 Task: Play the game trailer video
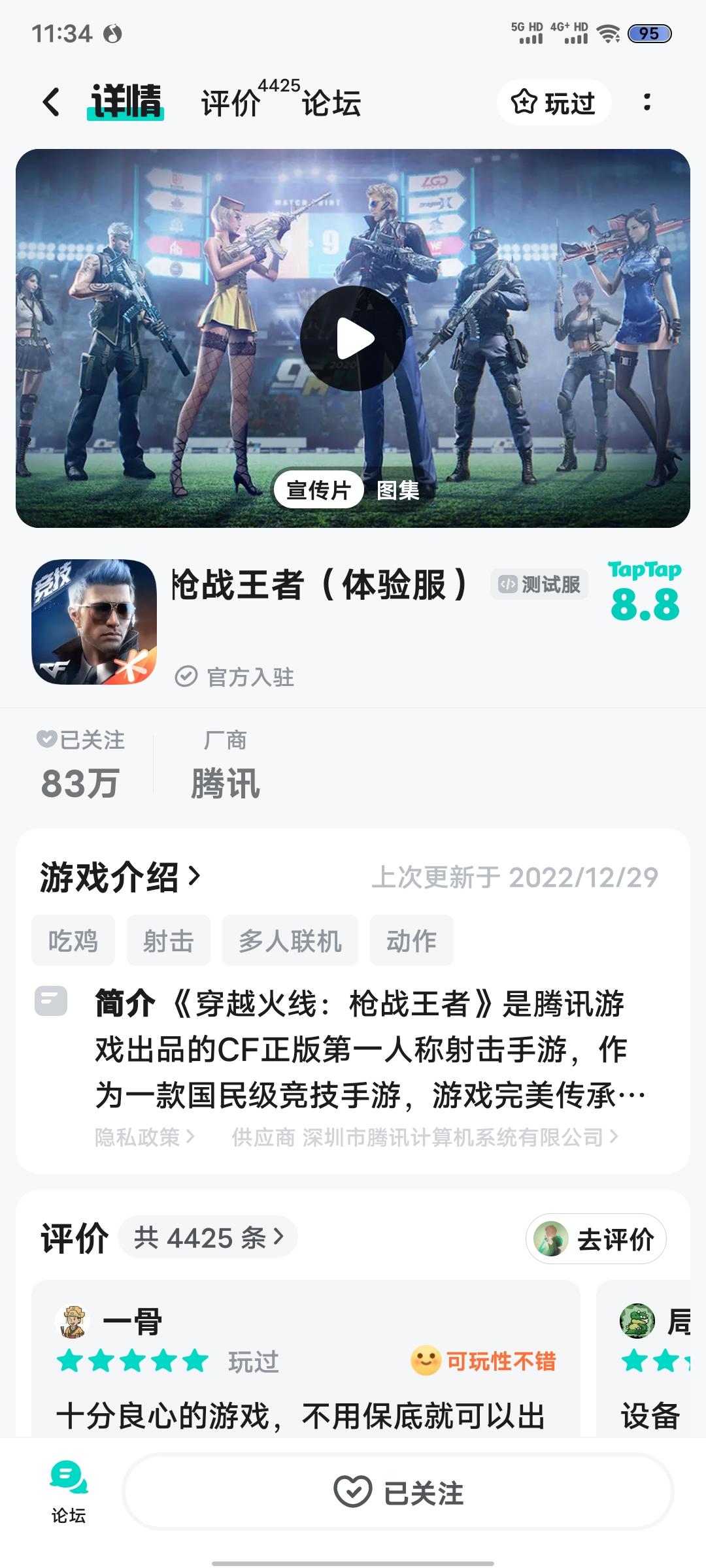[x=353, y=338]
